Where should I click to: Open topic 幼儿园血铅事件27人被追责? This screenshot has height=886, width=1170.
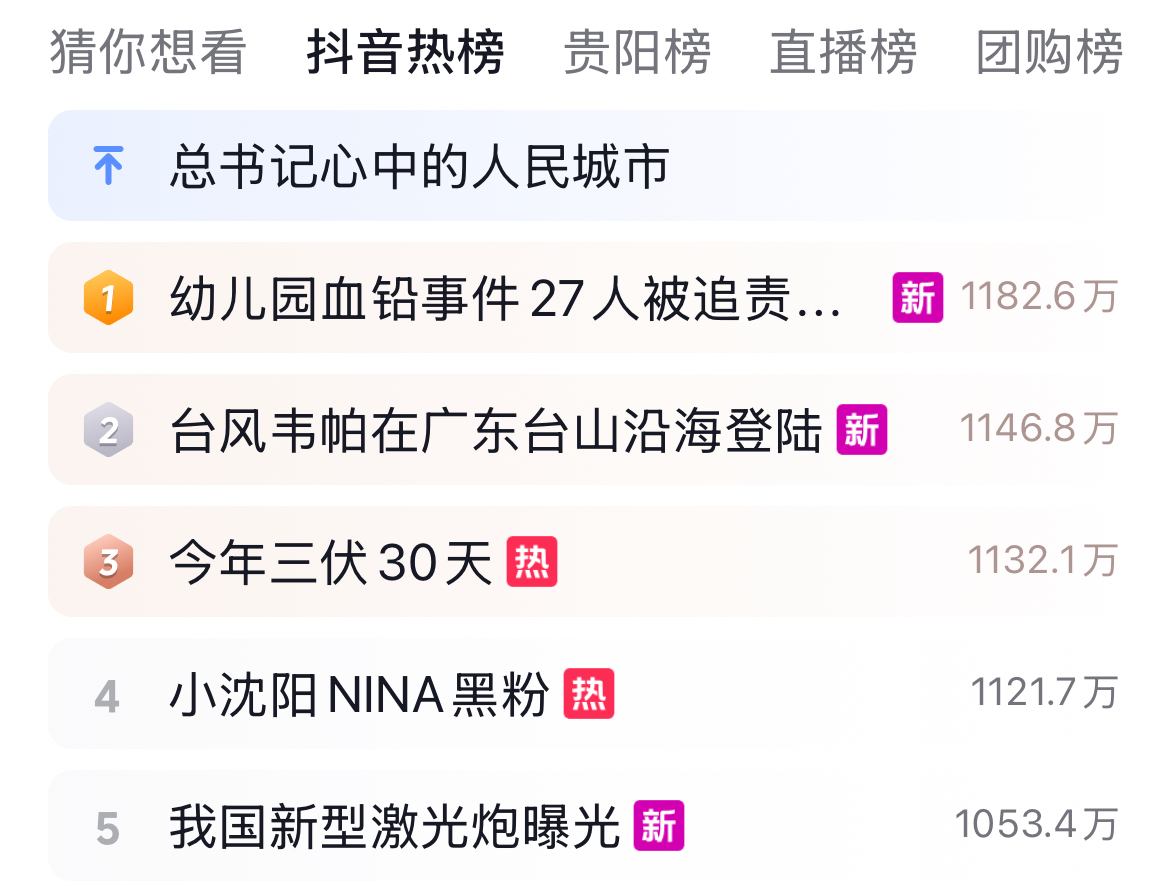click(x=505, y=298)
